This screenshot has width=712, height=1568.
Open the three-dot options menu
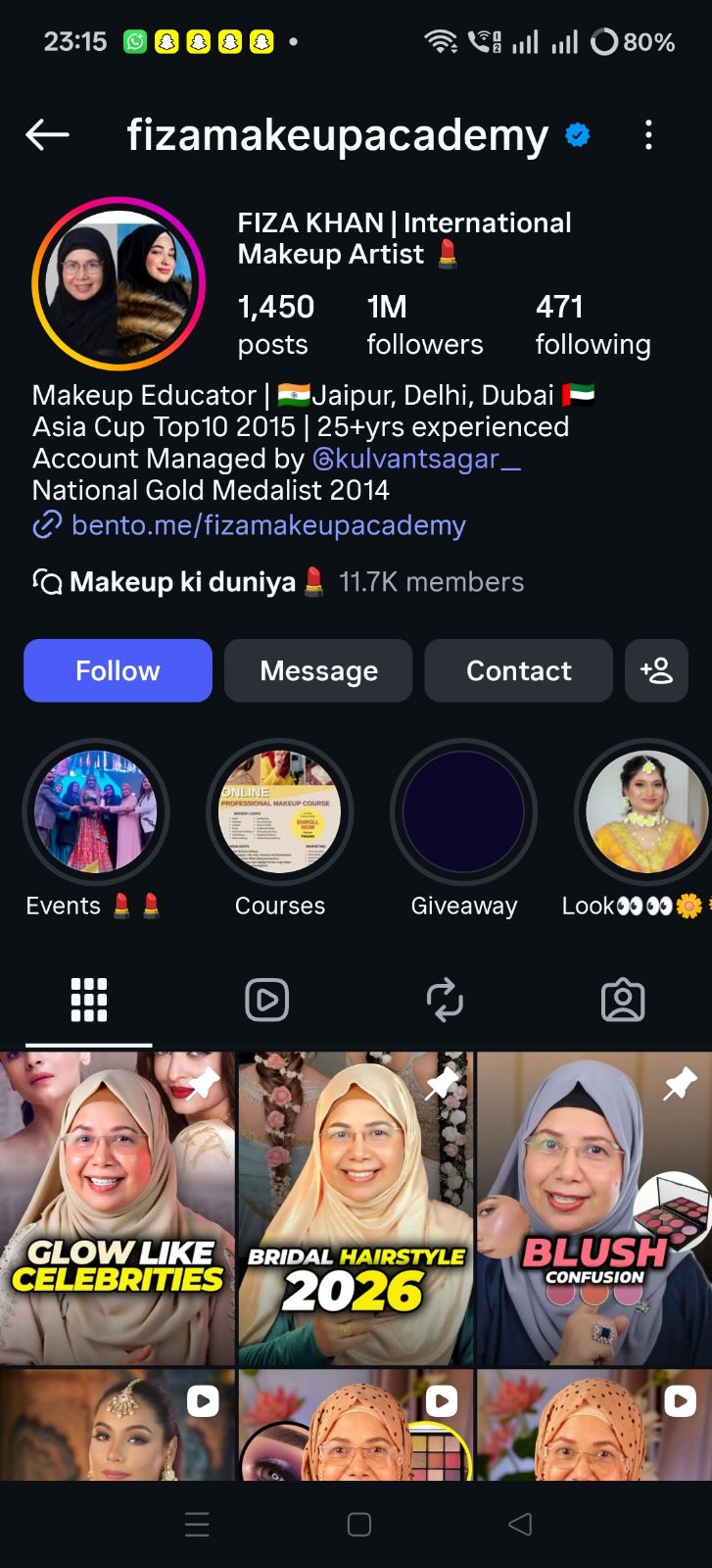(647, 135)
